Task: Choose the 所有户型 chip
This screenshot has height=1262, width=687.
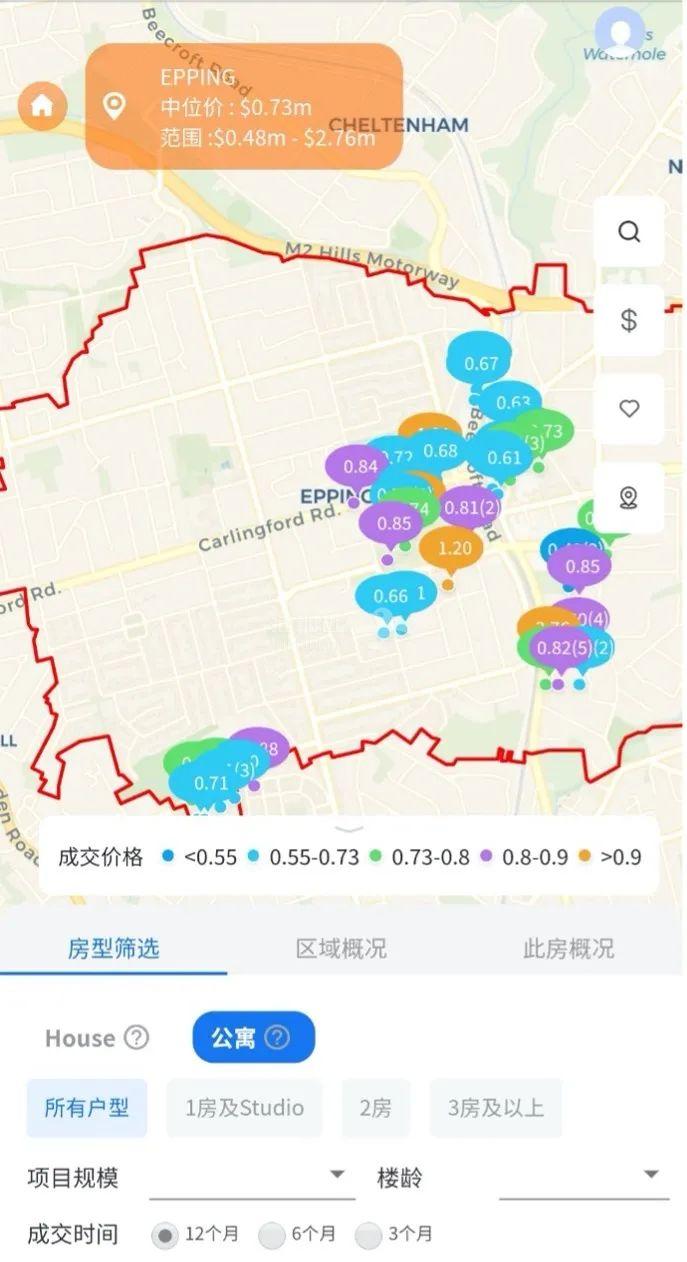Action: 87,1108
